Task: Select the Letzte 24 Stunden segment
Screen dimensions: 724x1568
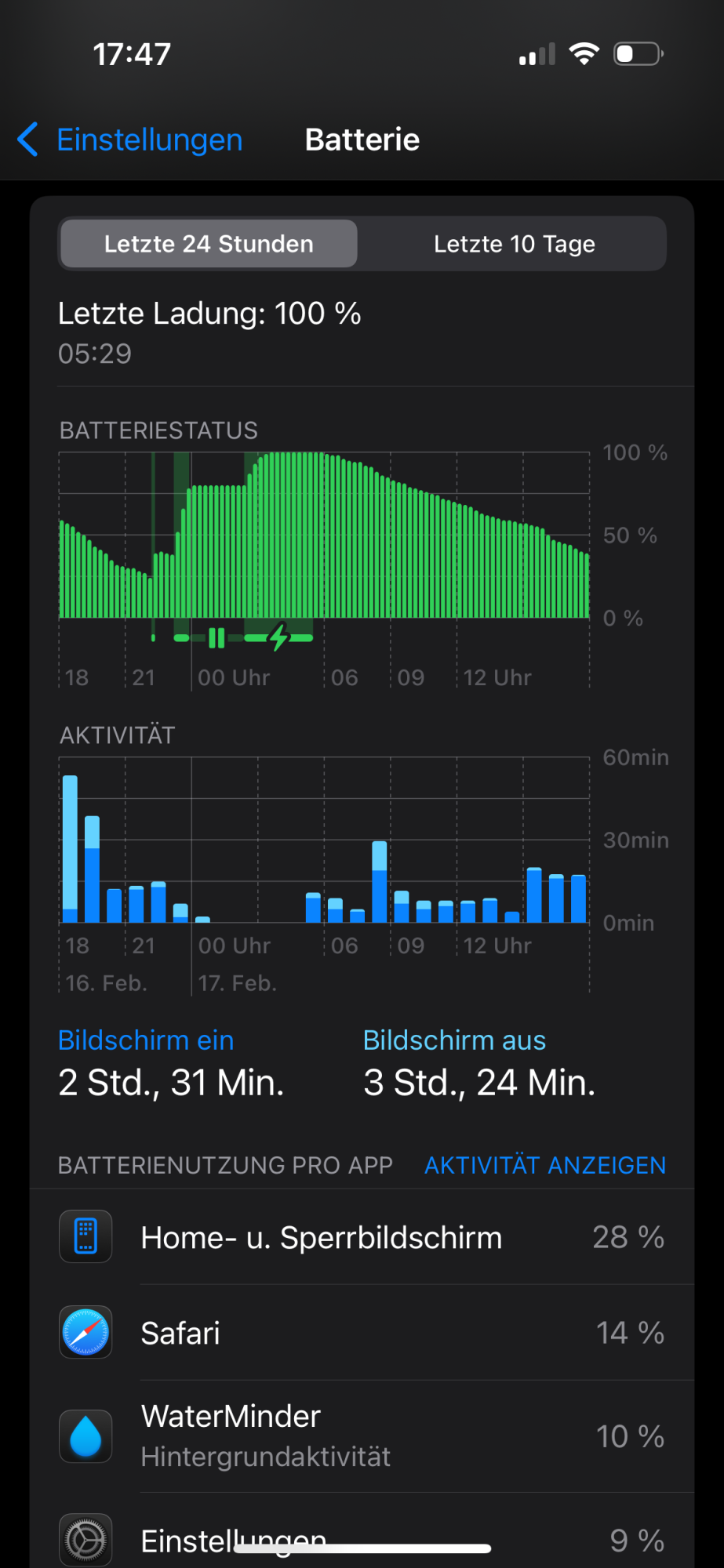Action: click(209, 245)
